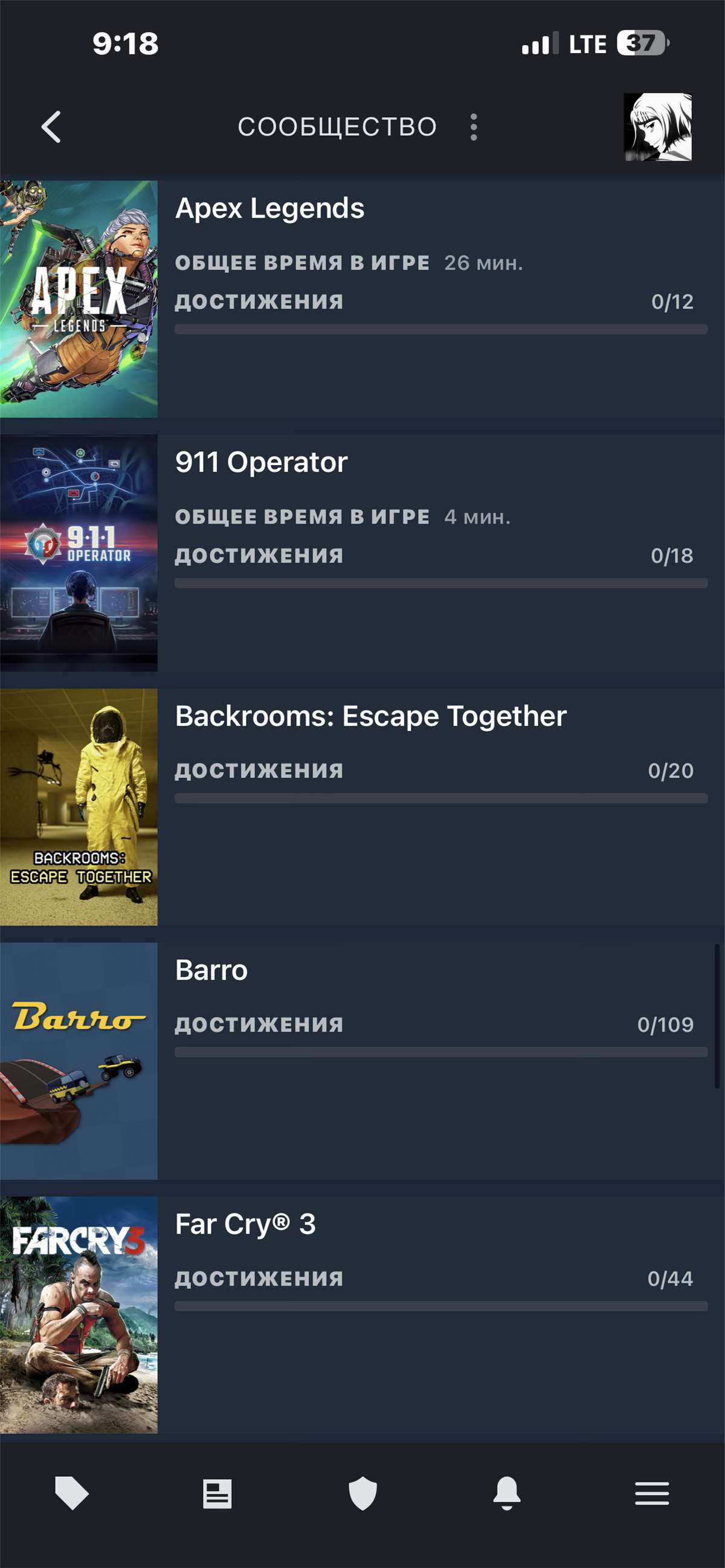Select the СООБЩЕСТВО title
This screenshot has height=1568, width=725.
coord(338,126)
